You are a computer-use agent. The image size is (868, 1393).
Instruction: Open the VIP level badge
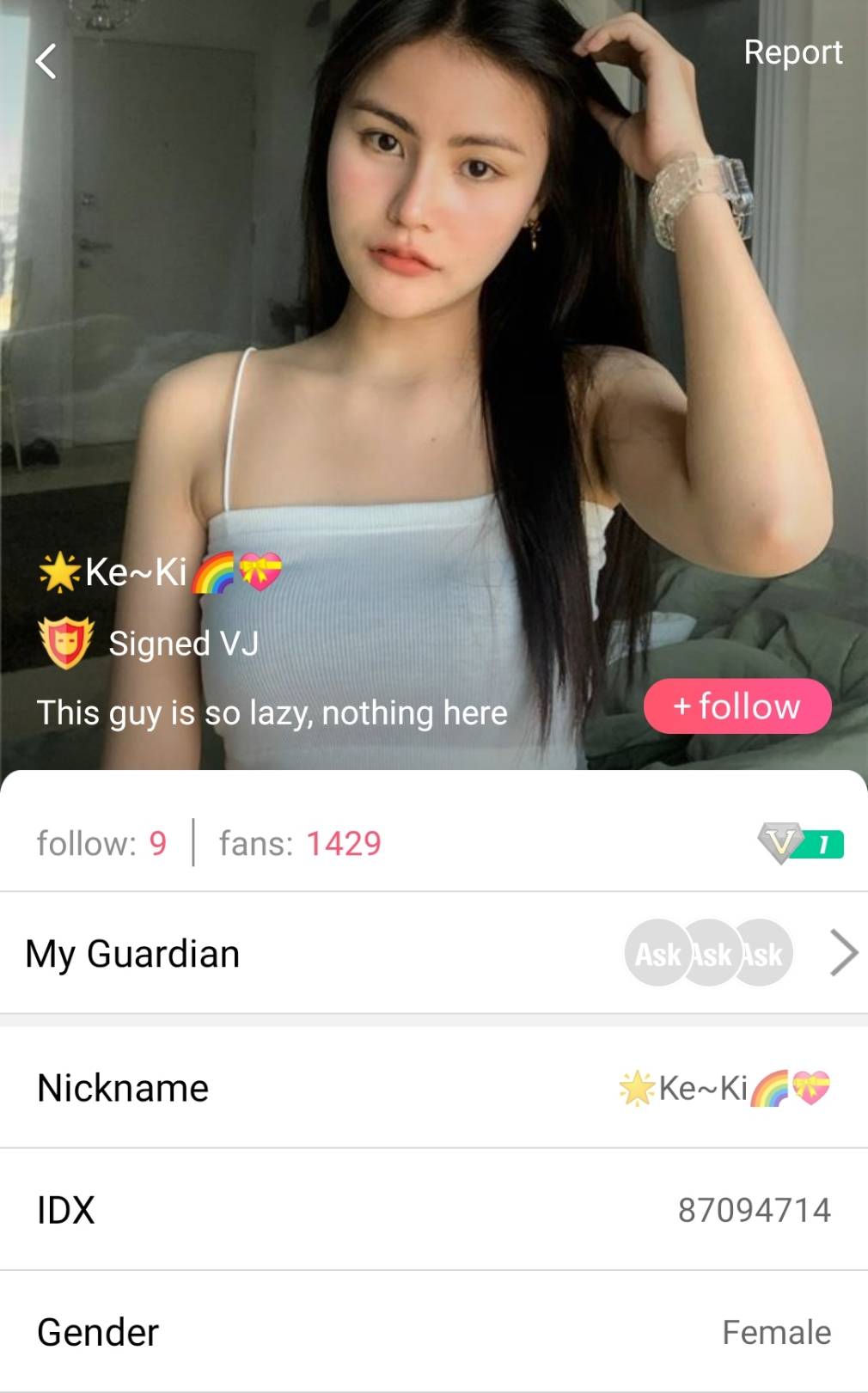click(x=800, y=843)
